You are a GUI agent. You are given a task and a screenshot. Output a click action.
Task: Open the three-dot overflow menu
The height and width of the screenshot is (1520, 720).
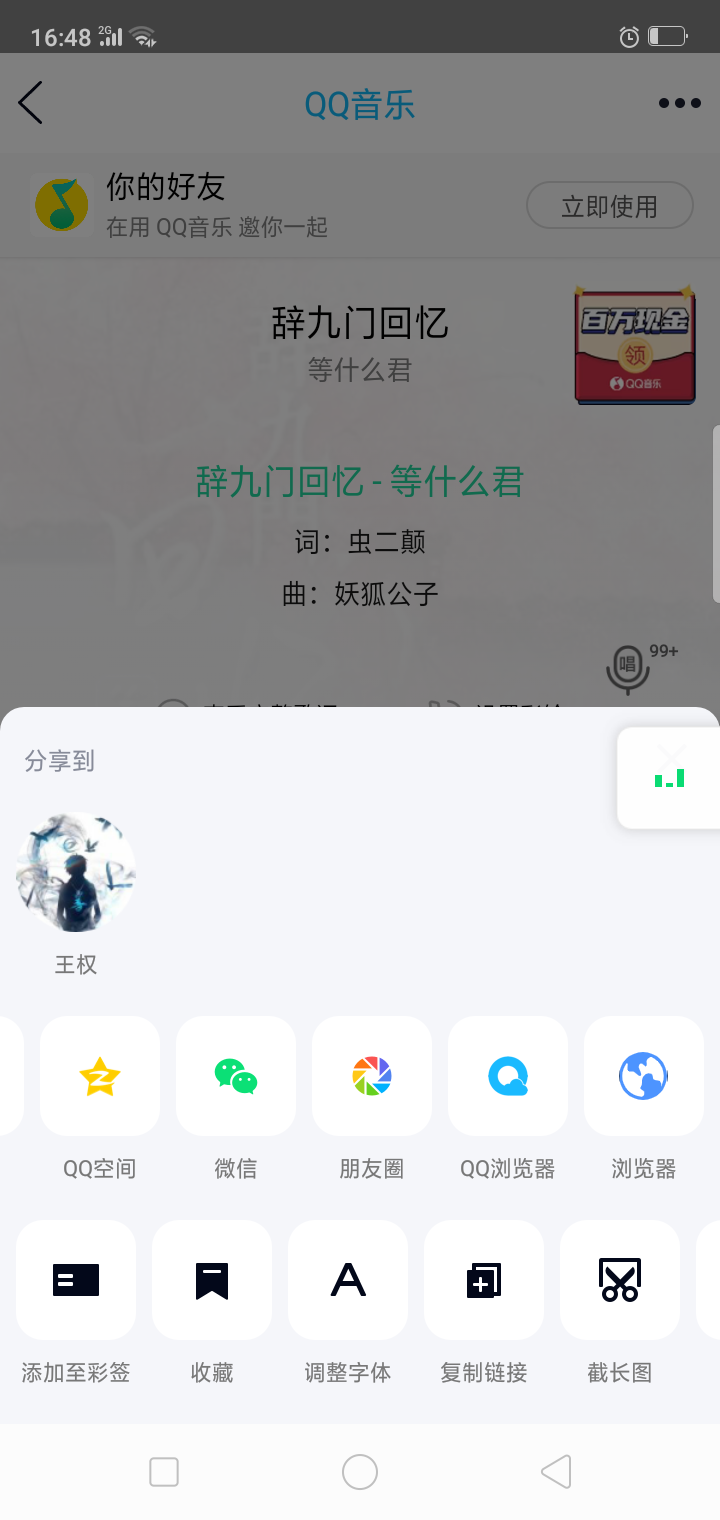point(680,103)
